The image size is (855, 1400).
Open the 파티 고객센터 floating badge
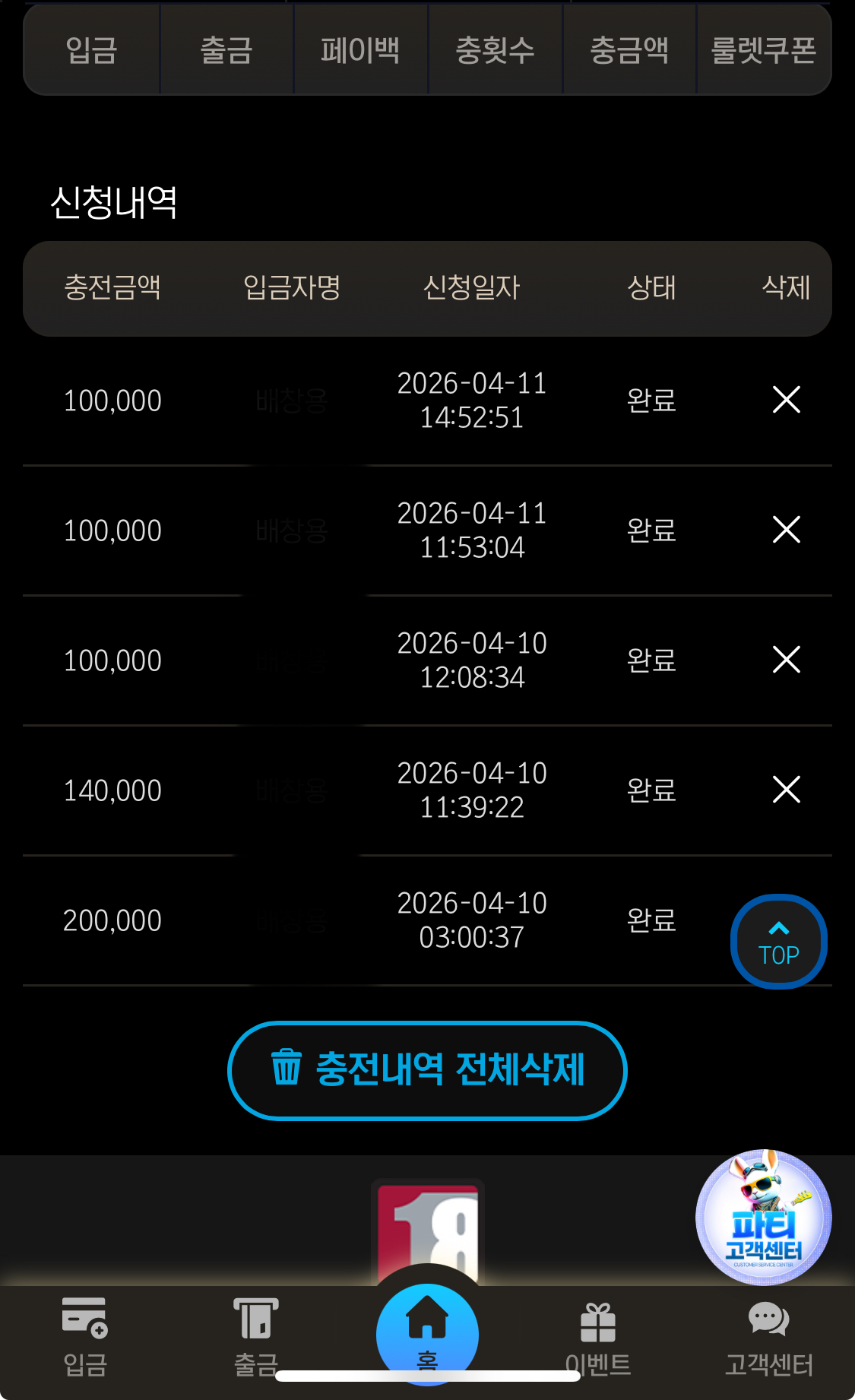click(x=763, y=1218)
